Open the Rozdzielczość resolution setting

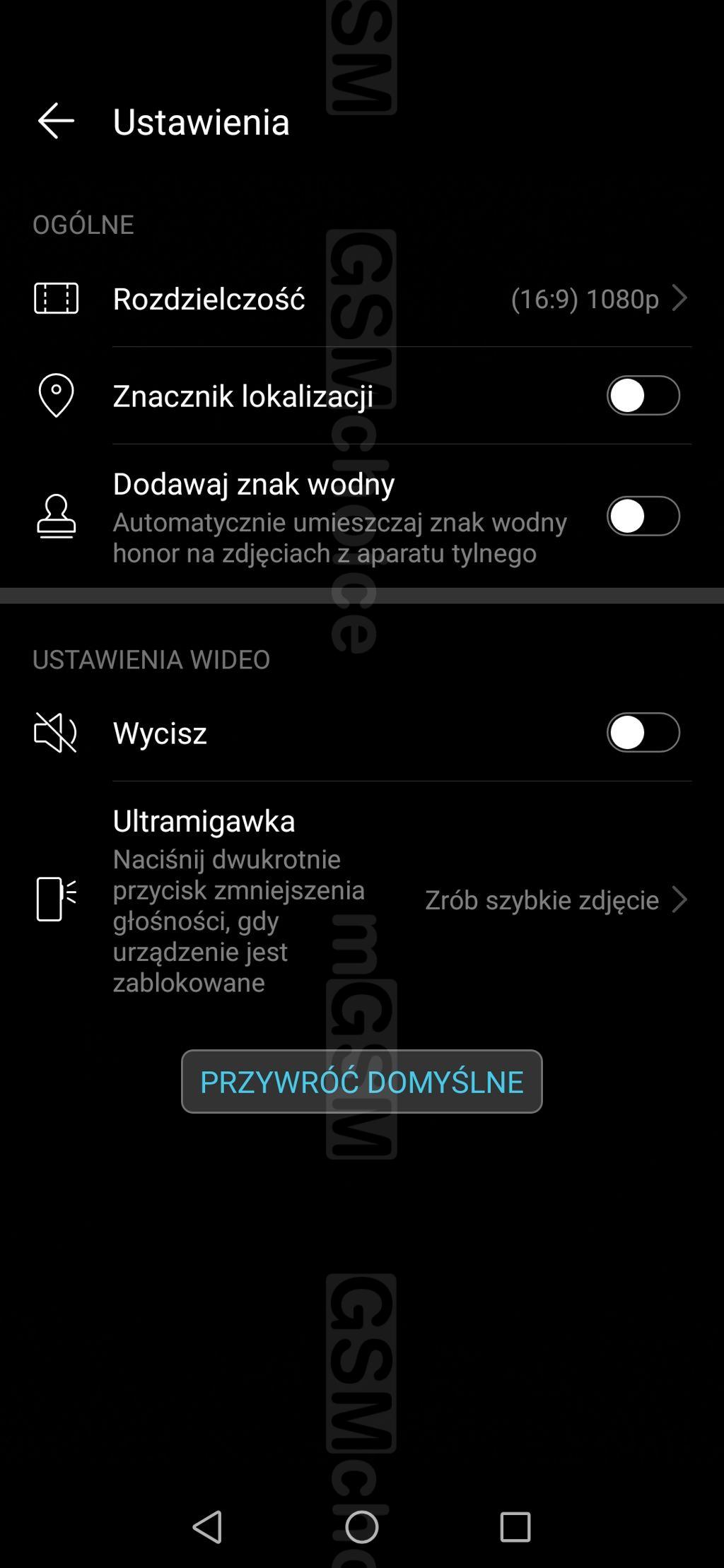coord(362,298)
